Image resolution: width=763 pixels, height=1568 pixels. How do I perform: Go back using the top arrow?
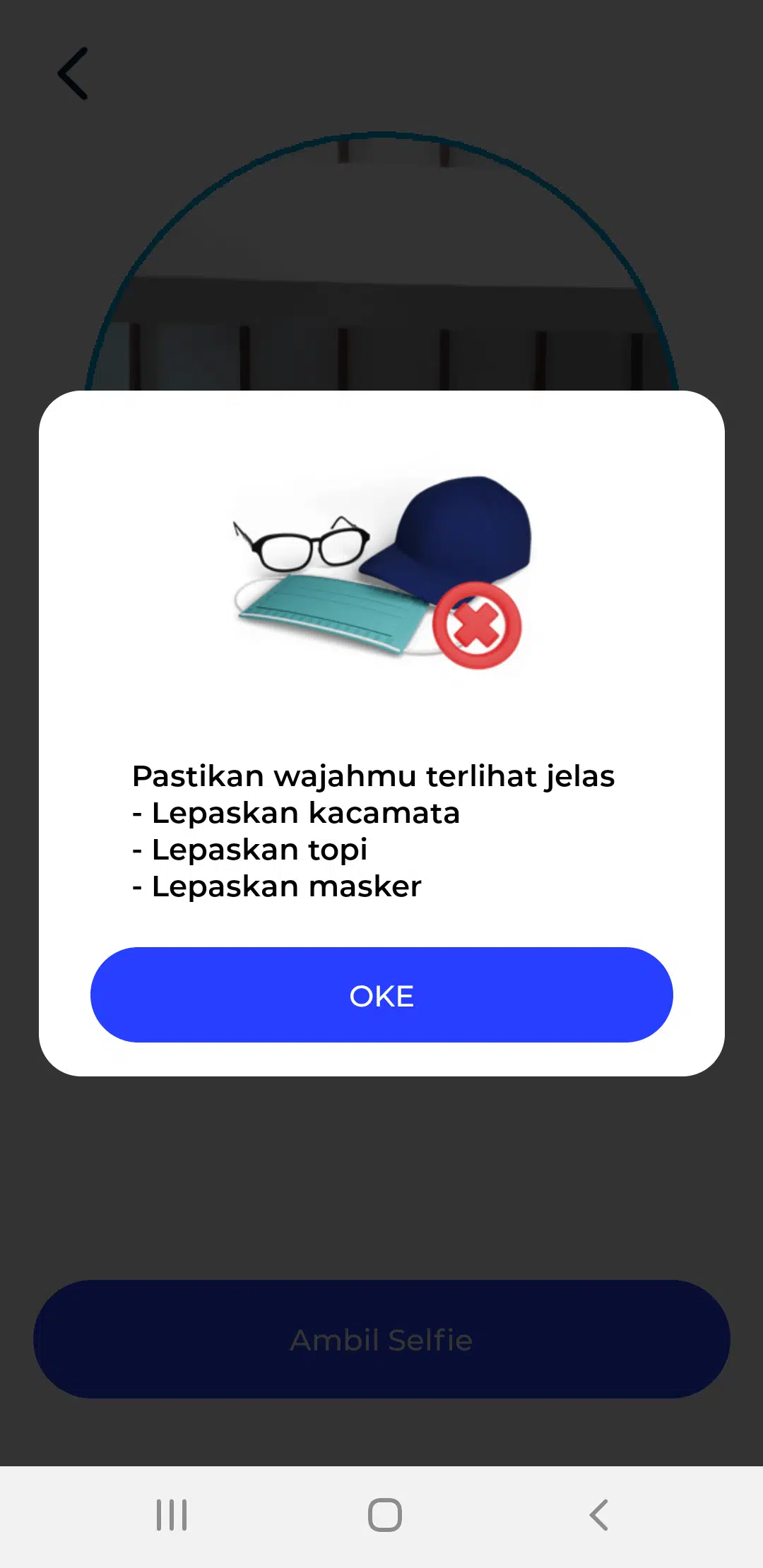(73, 73)
